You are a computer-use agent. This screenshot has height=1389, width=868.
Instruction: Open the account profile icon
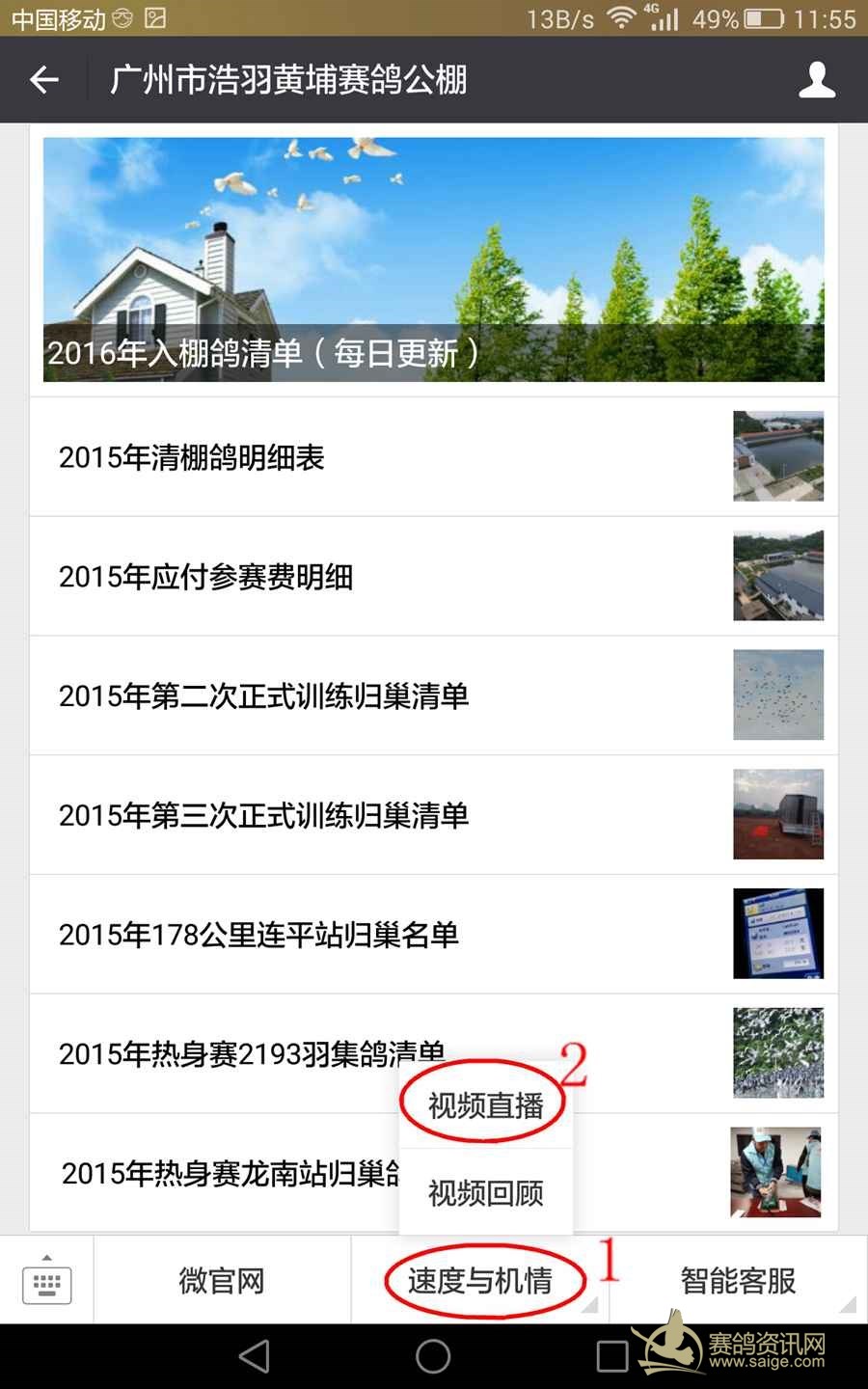[816, 80]
